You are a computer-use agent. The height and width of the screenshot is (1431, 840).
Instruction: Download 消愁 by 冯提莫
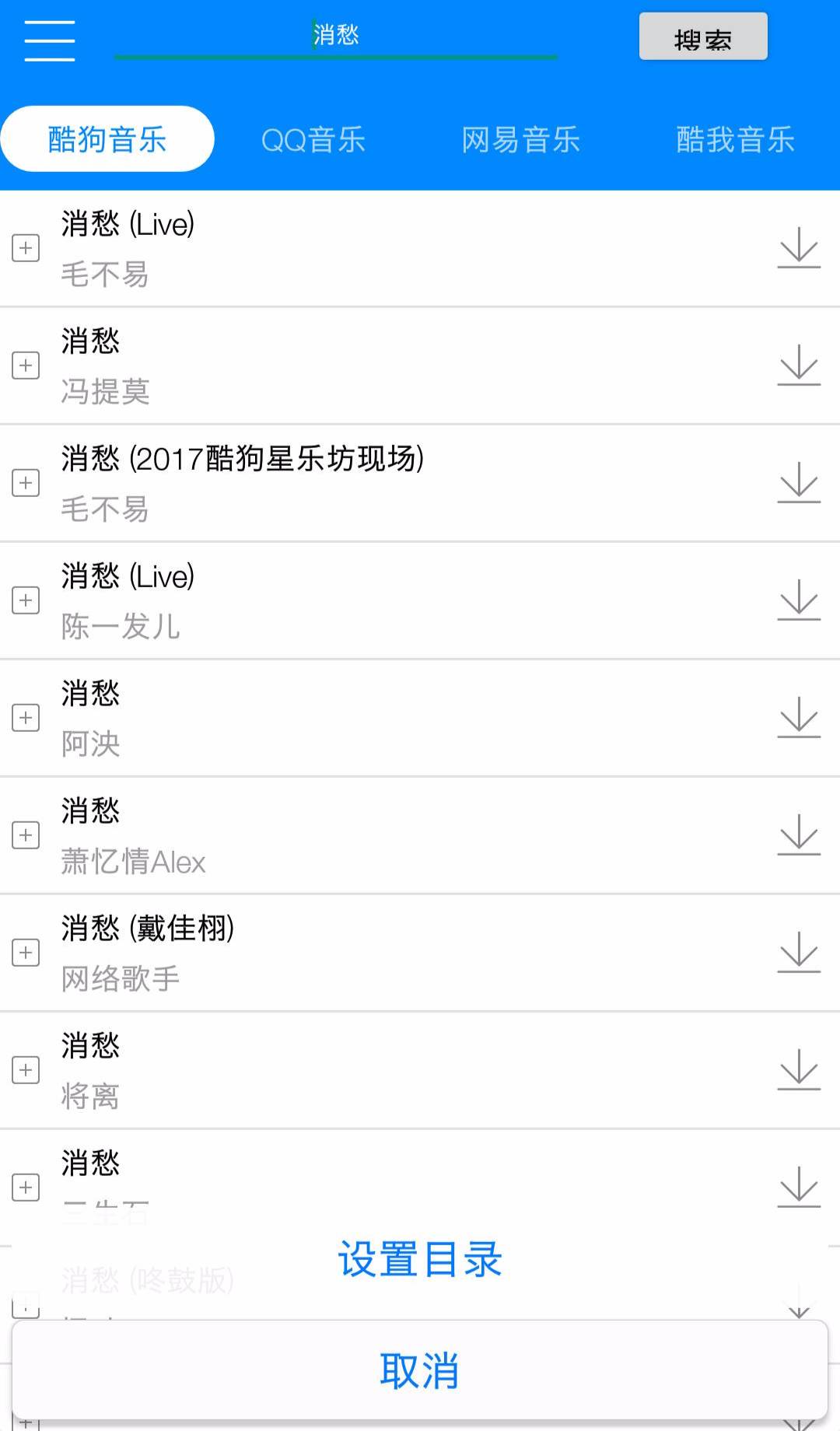[799, 366]
